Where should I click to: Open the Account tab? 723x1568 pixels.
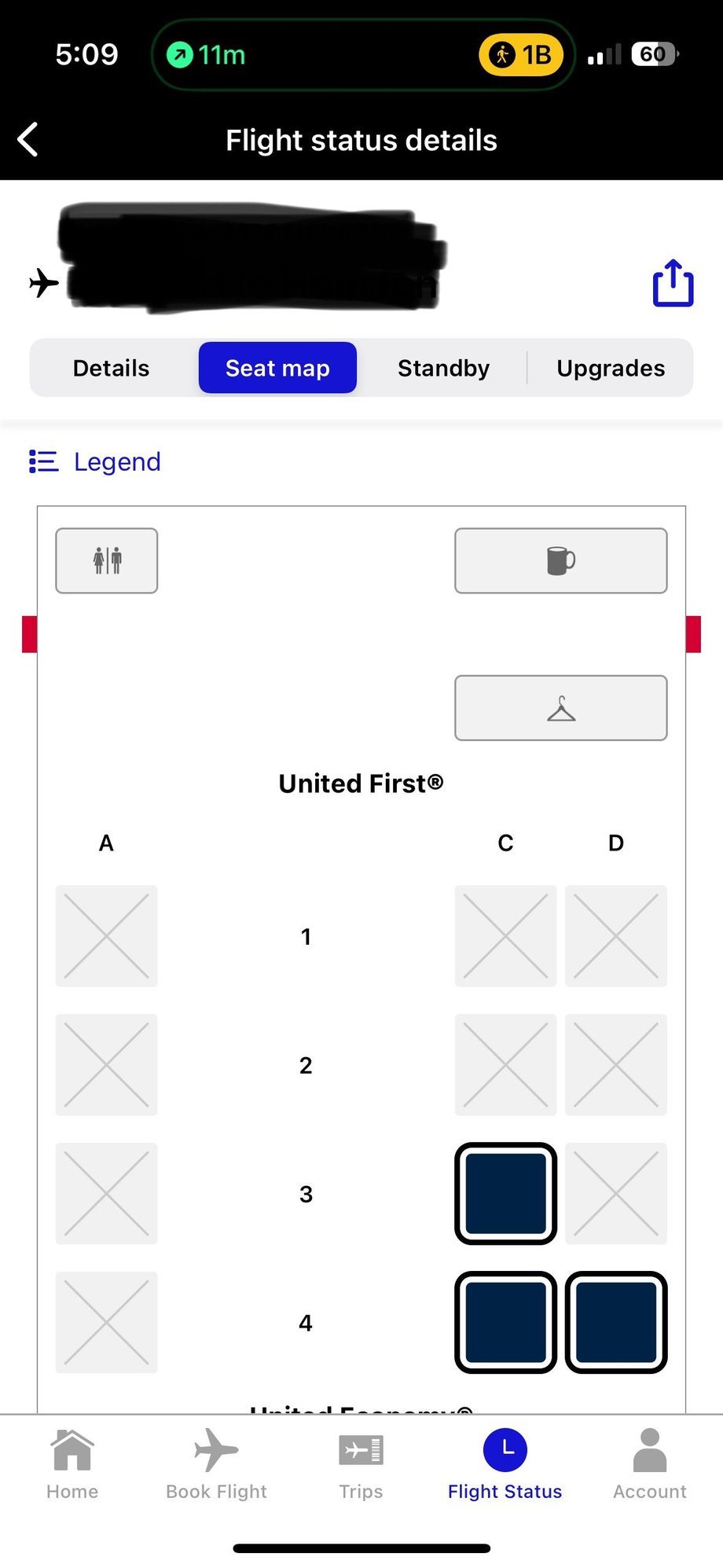point(649,1465)
